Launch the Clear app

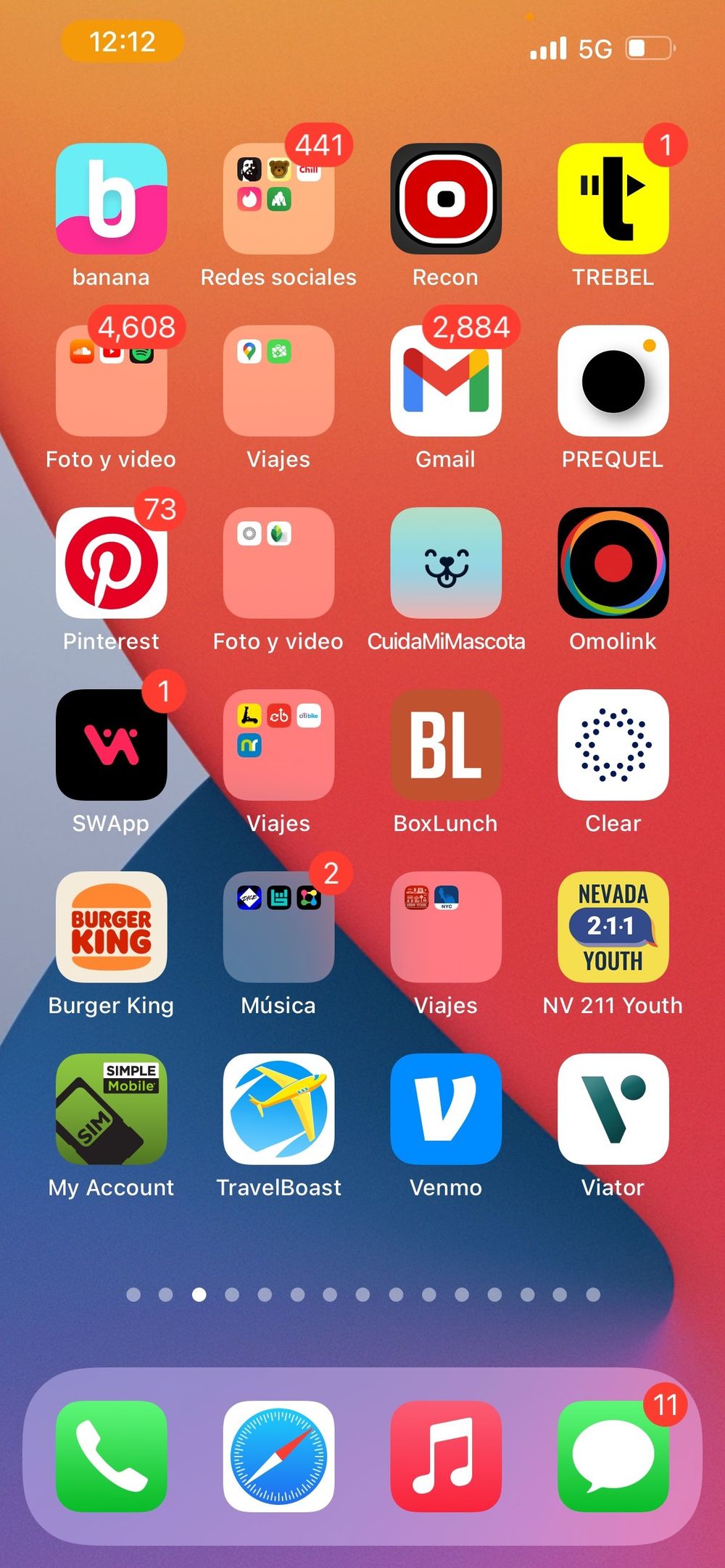tap(613, 745)
